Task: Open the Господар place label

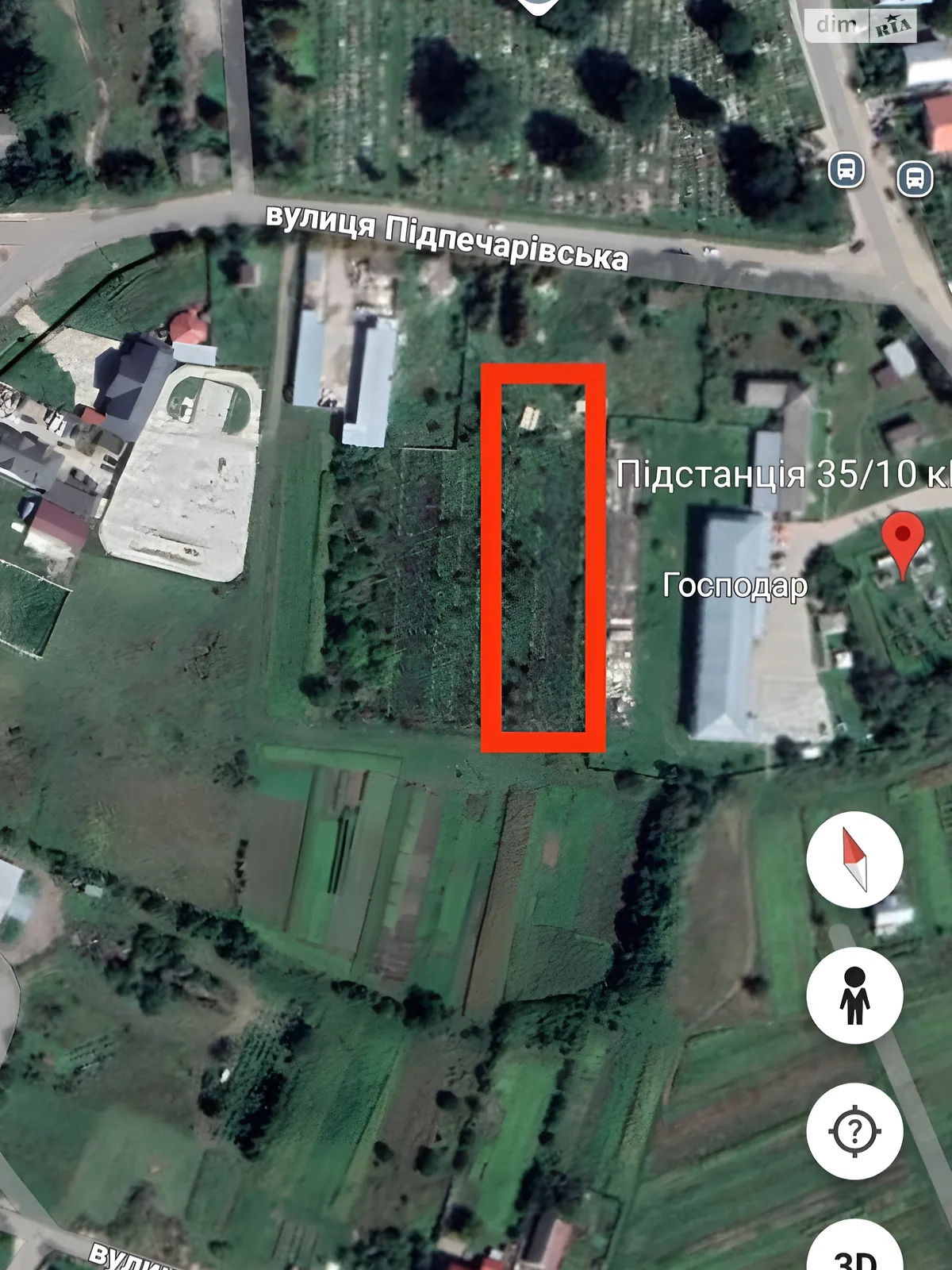Action: click(735, 586)
